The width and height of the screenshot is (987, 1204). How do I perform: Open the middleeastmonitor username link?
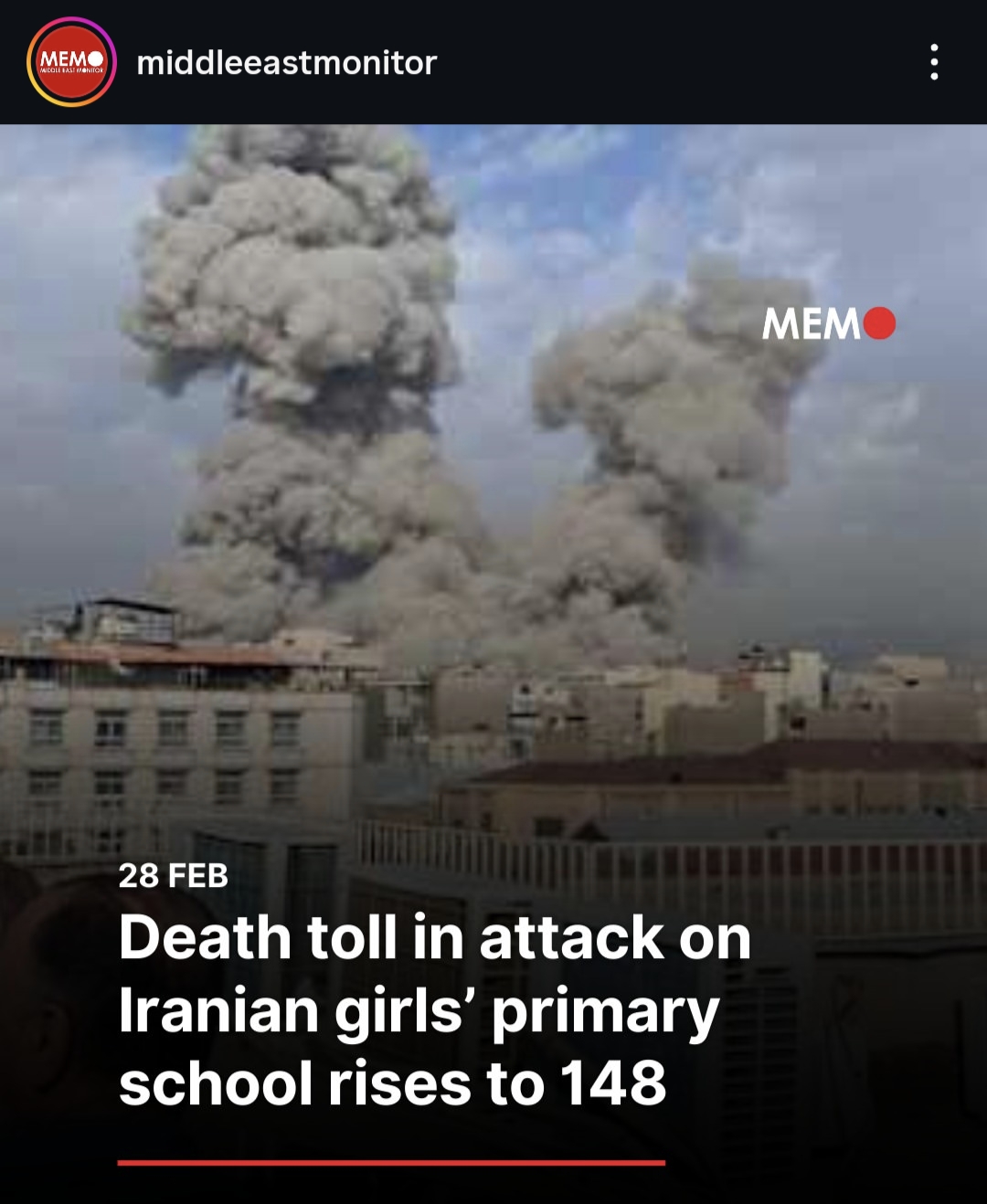tap(286, 63)
